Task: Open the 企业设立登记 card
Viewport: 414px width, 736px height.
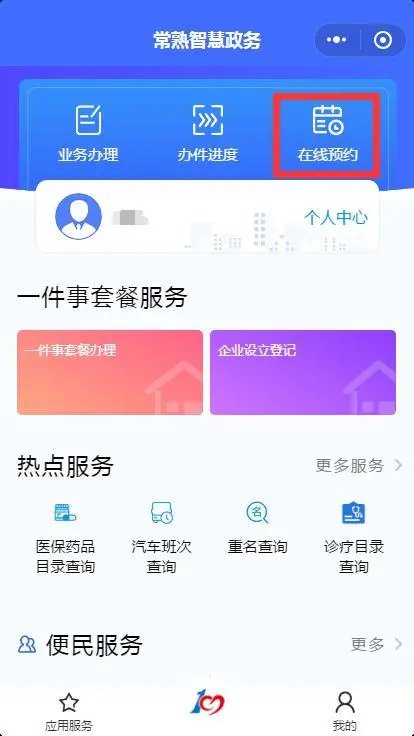Action: [303, 372]
